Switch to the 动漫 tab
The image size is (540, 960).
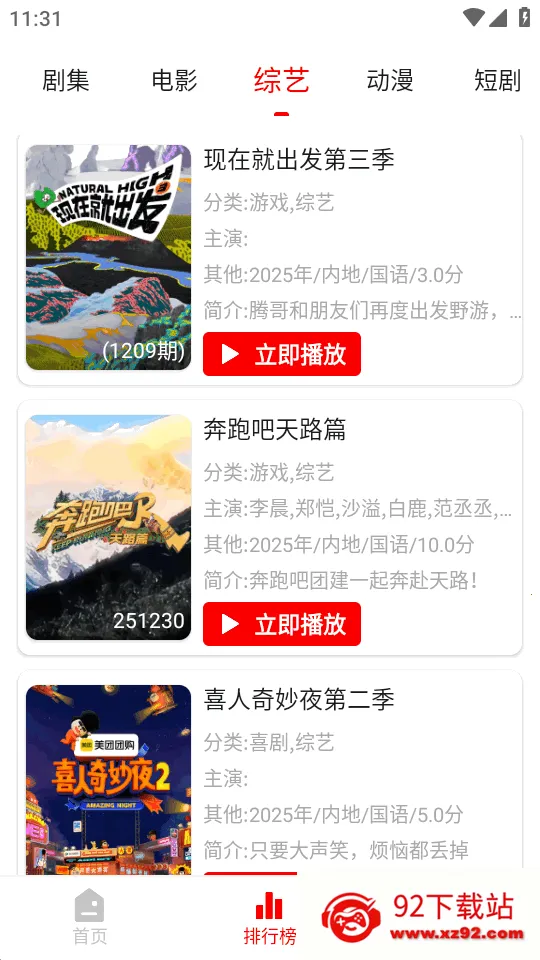pyautogui.click(x=390, y=80)
